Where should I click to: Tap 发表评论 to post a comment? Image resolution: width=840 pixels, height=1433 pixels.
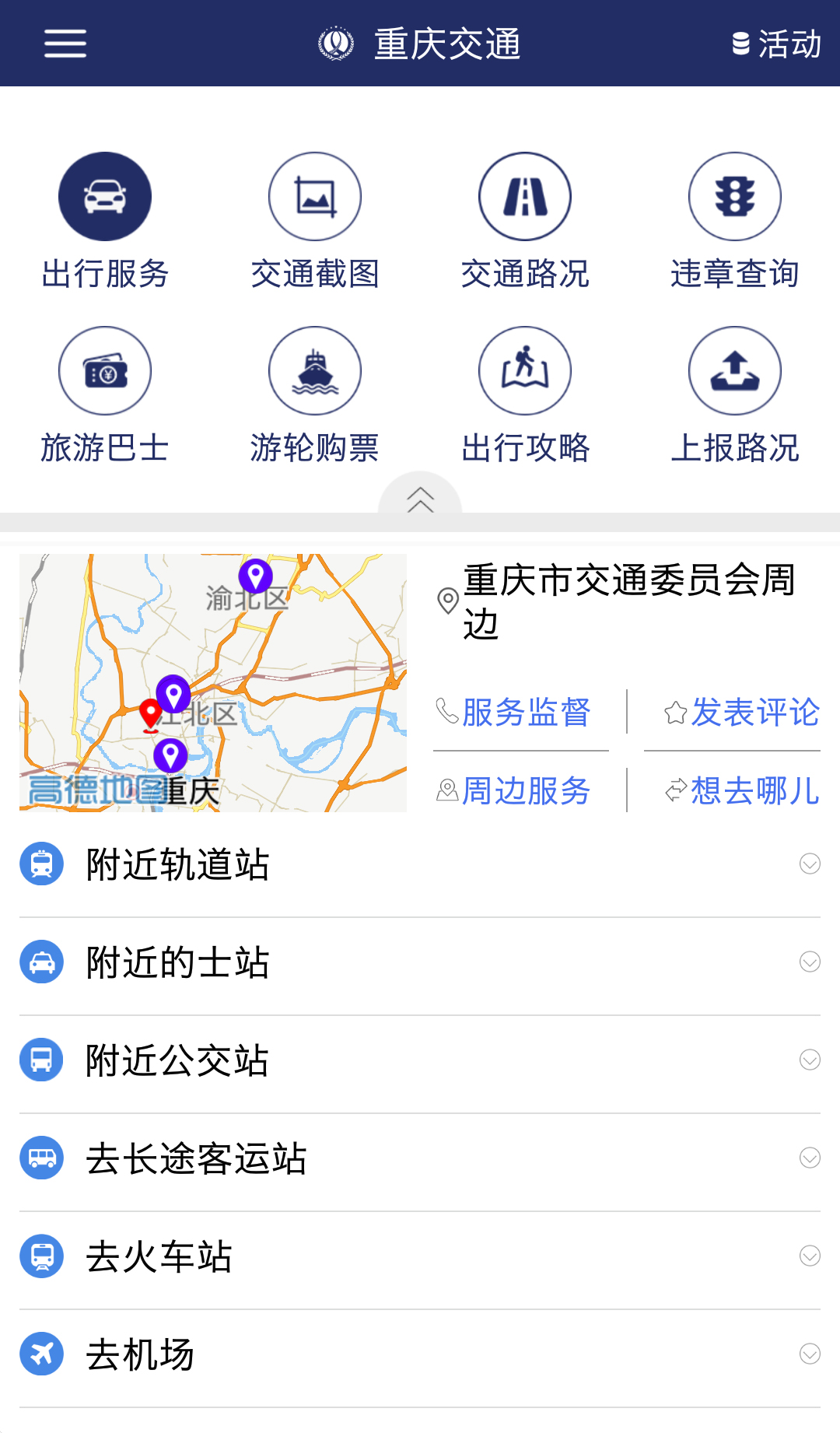tap(741, 712)
